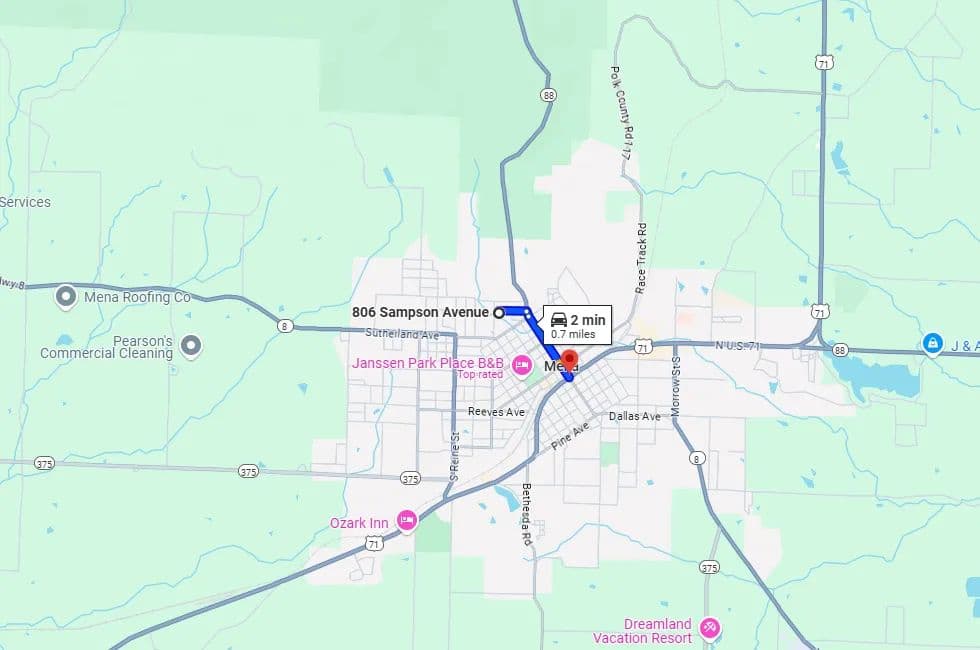Image resolution: width=980 pixels, height=650 pixels.
Task: Open the Mena Roofing Co marker
Action: point(66,296)
